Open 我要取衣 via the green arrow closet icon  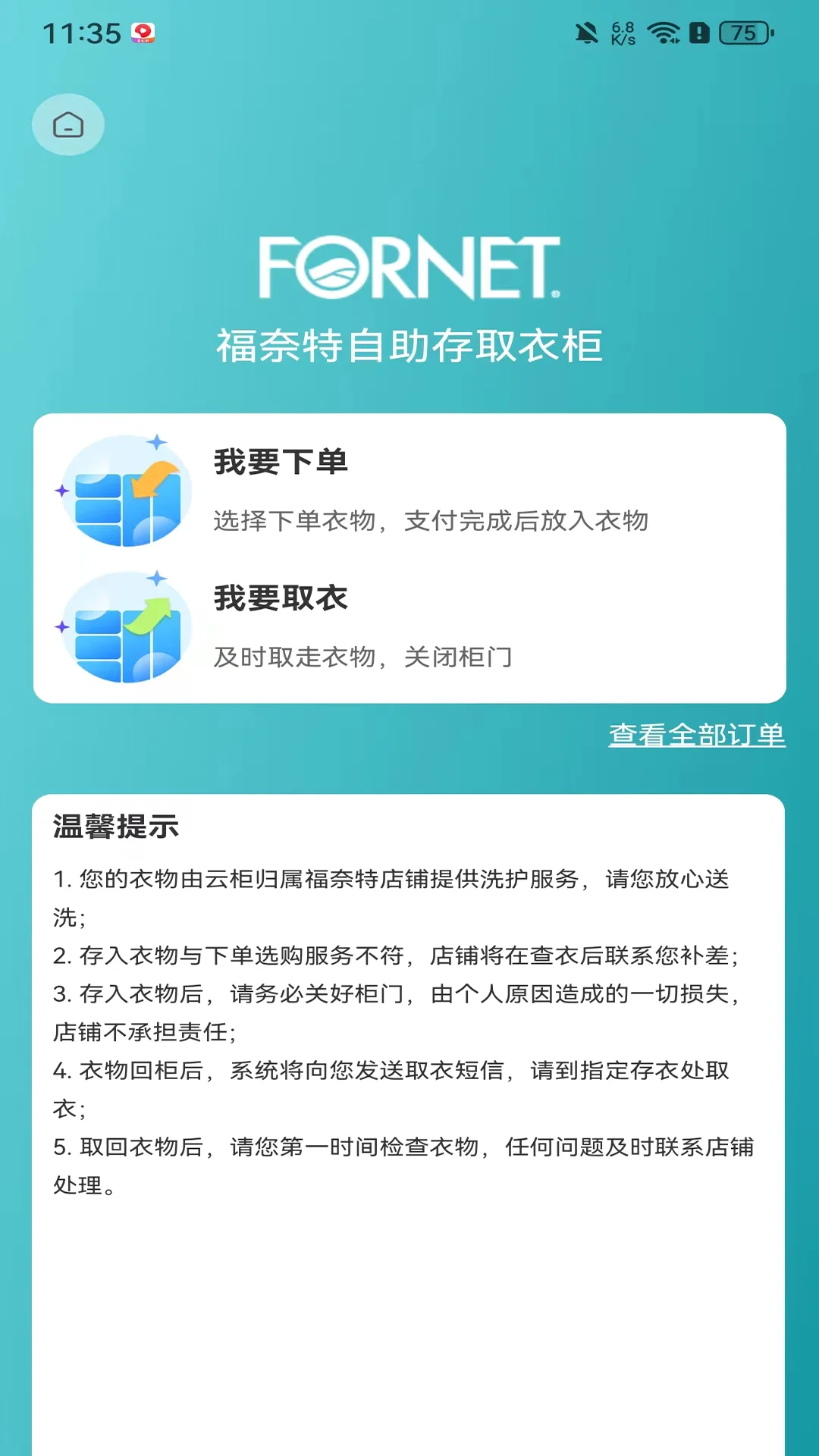(x=125, y=629)
